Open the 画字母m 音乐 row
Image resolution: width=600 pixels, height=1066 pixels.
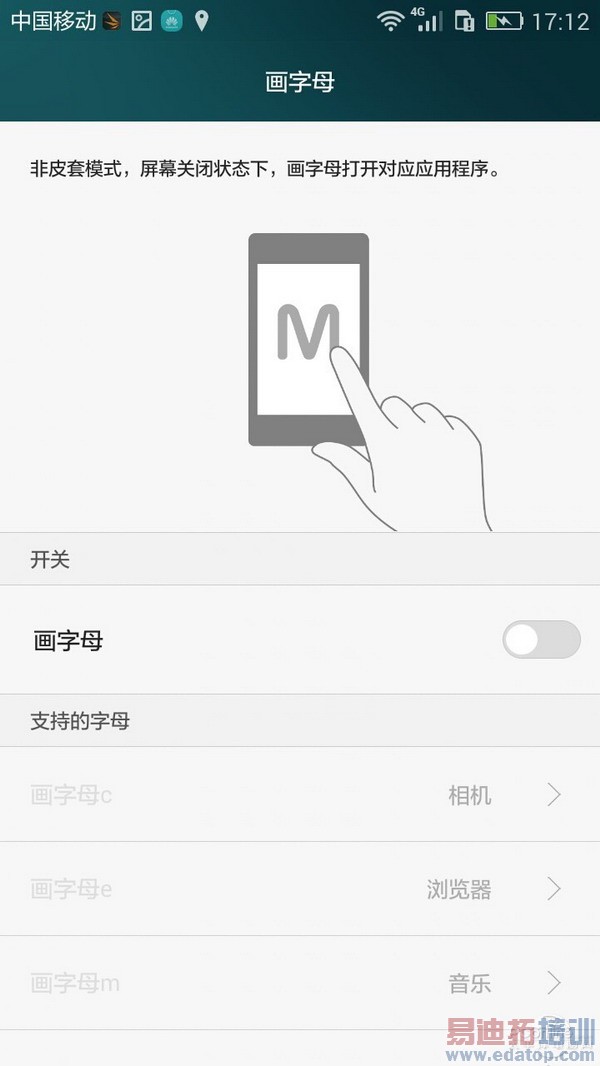pos(298,983)
